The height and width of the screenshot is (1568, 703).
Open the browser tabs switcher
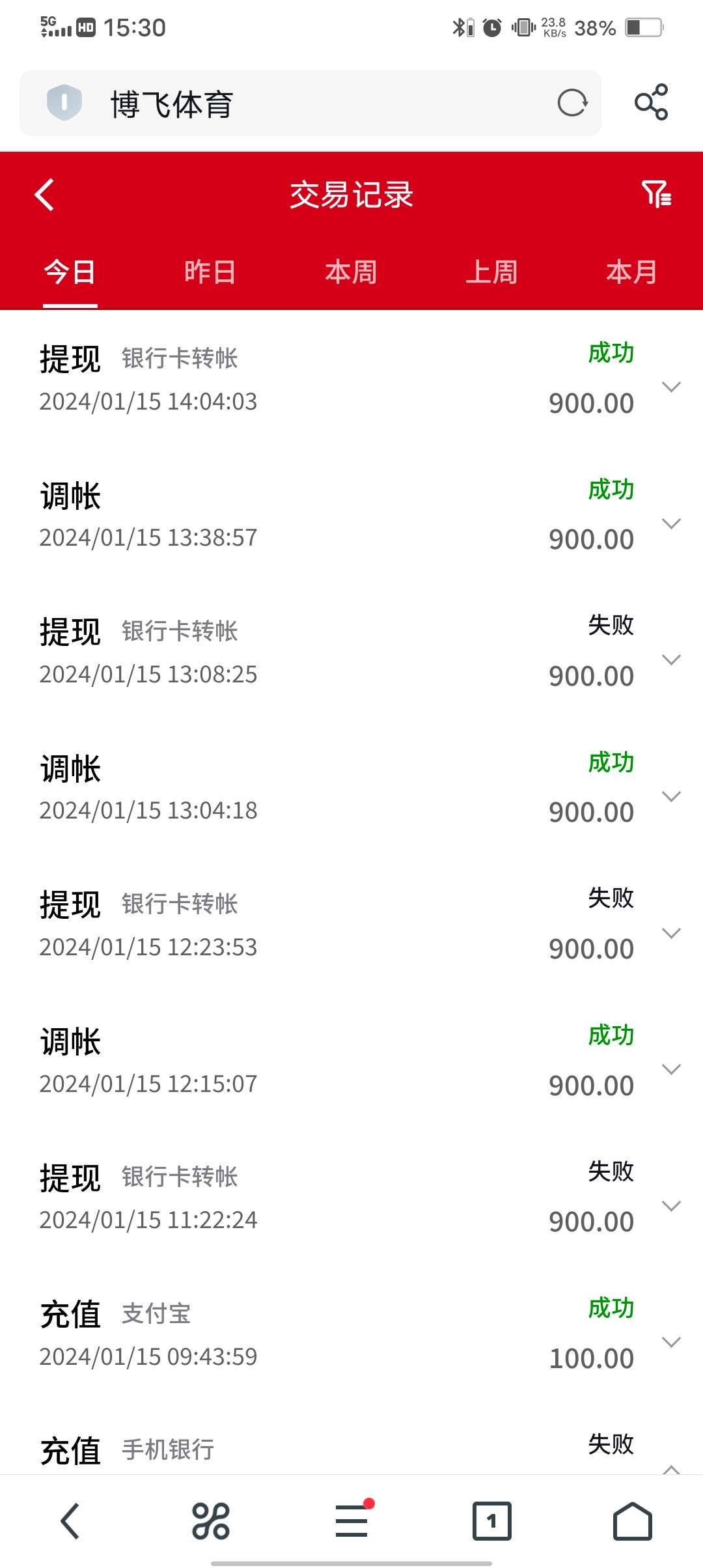click(491, 1521)
